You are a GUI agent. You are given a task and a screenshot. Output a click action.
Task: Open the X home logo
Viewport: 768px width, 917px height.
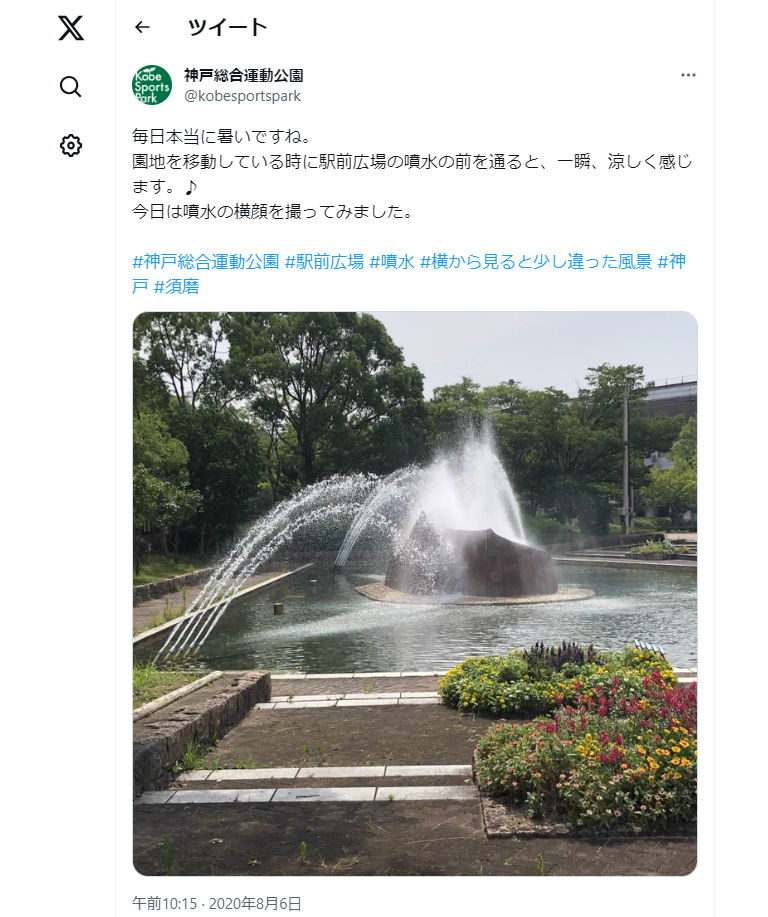[x=71, y=28]
